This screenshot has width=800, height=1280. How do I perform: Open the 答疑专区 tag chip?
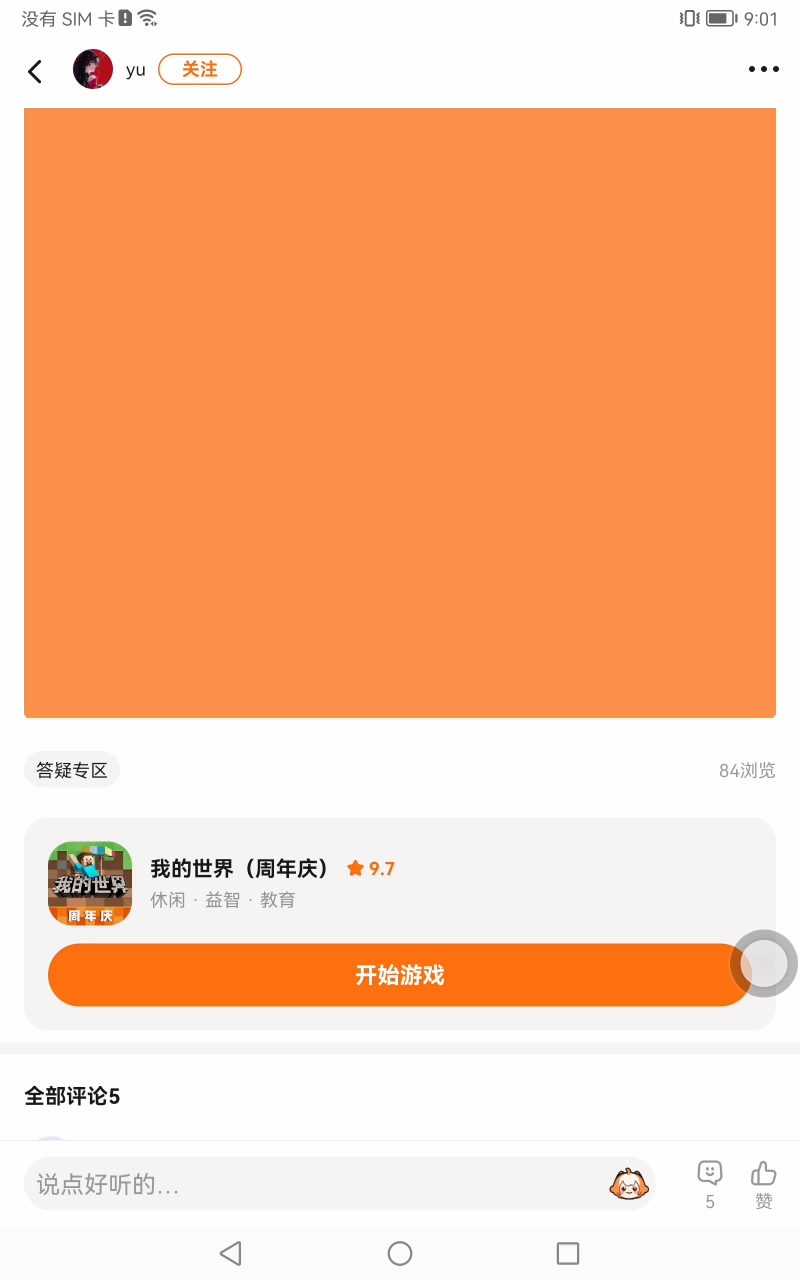pyautogui.click(x=72, y=770)
